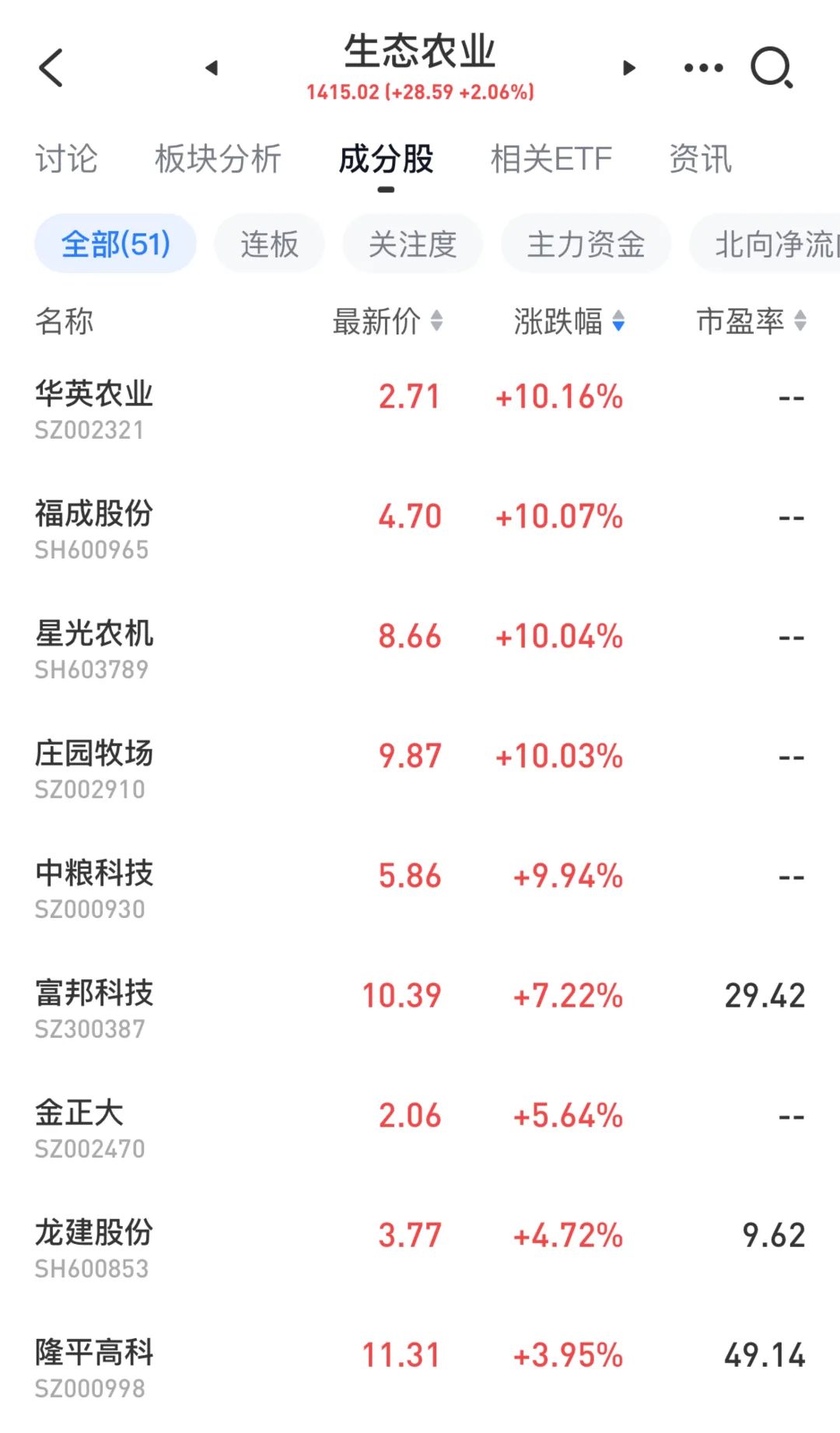Open stock 华英农业 SZ002321
Viewport: 840px width, 1433px height.
[x=420, y=410]
